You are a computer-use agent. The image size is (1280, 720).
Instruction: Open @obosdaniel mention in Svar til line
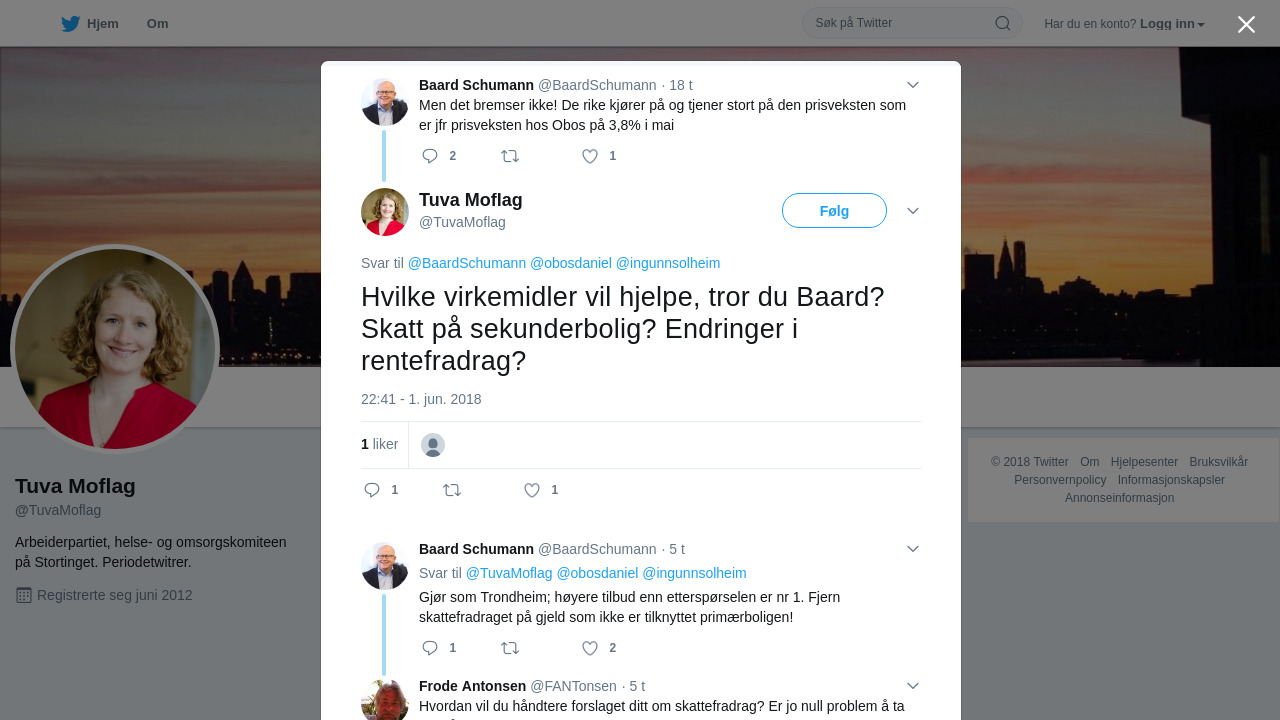(x=570, y=263)
